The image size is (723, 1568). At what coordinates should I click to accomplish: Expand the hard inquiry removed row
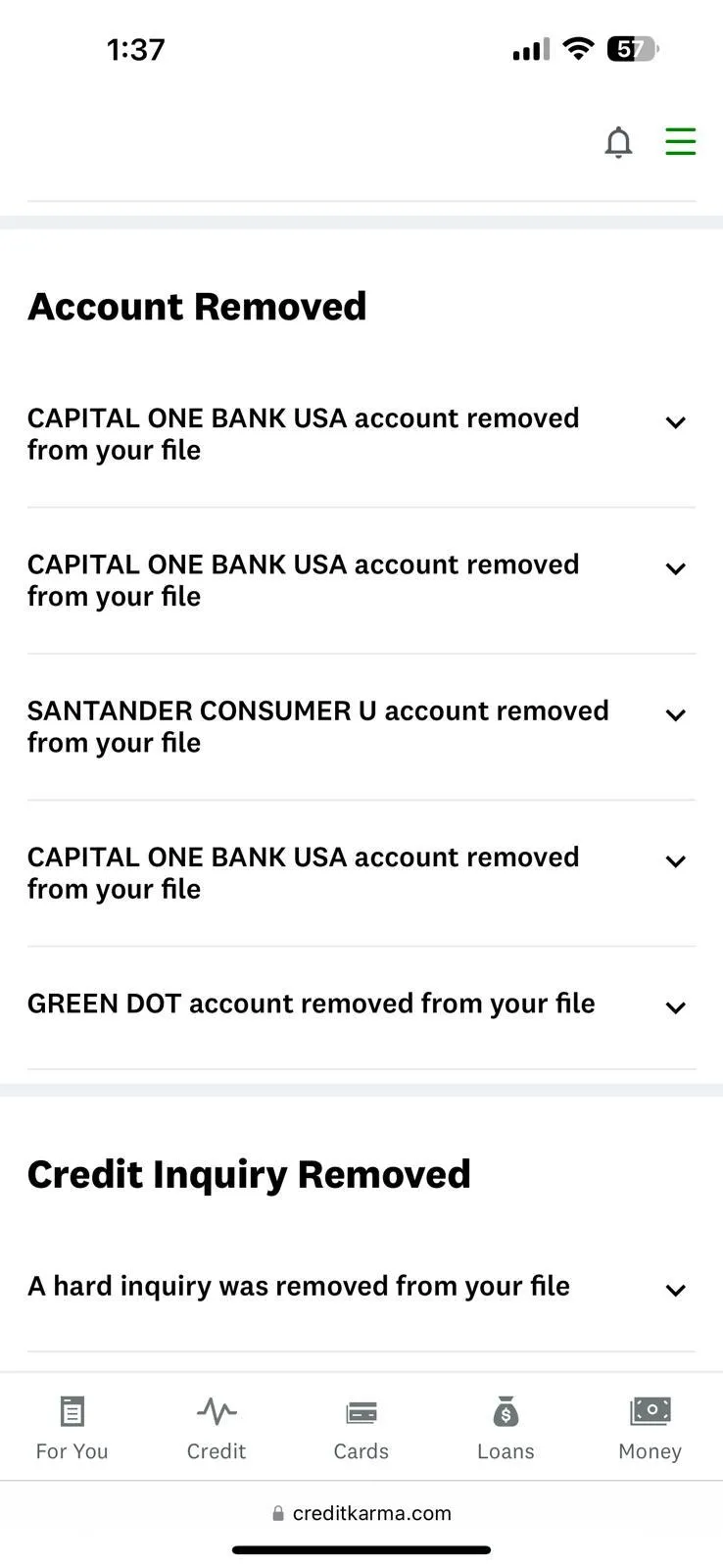coord(361,1288)
